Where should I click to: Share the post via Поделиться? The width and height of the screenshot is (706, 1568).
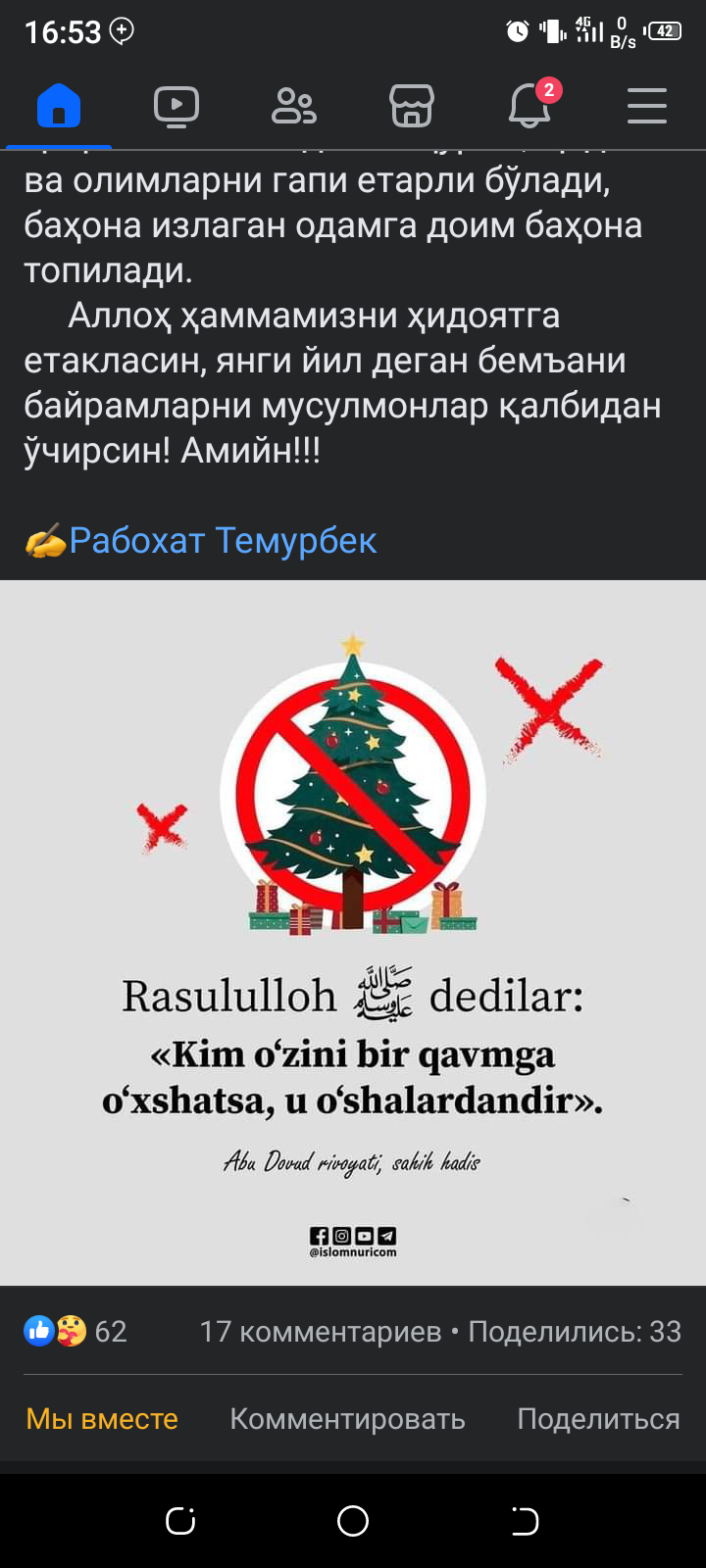coord(598,1419)
